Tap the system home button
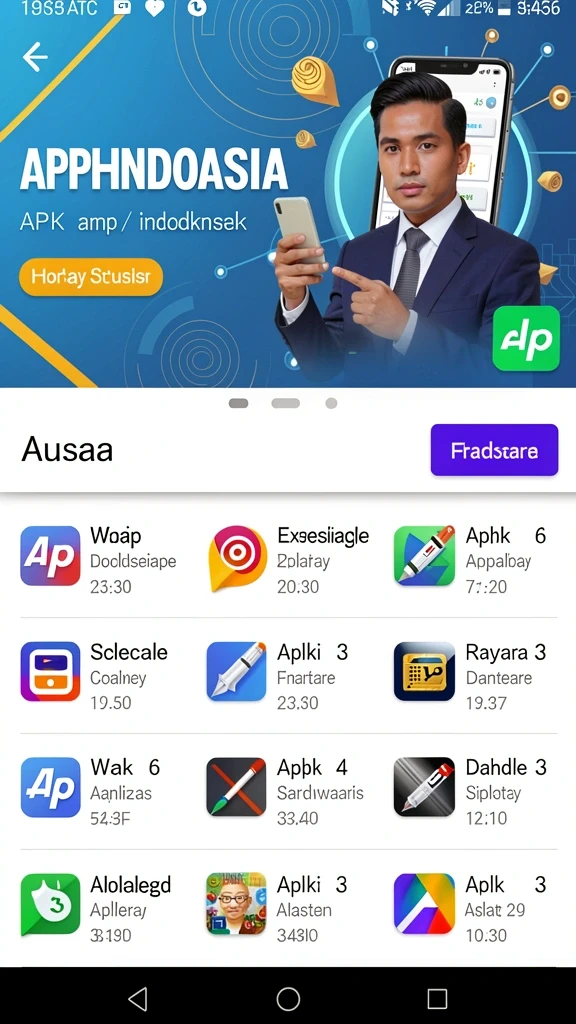 (x=288, y=999)
